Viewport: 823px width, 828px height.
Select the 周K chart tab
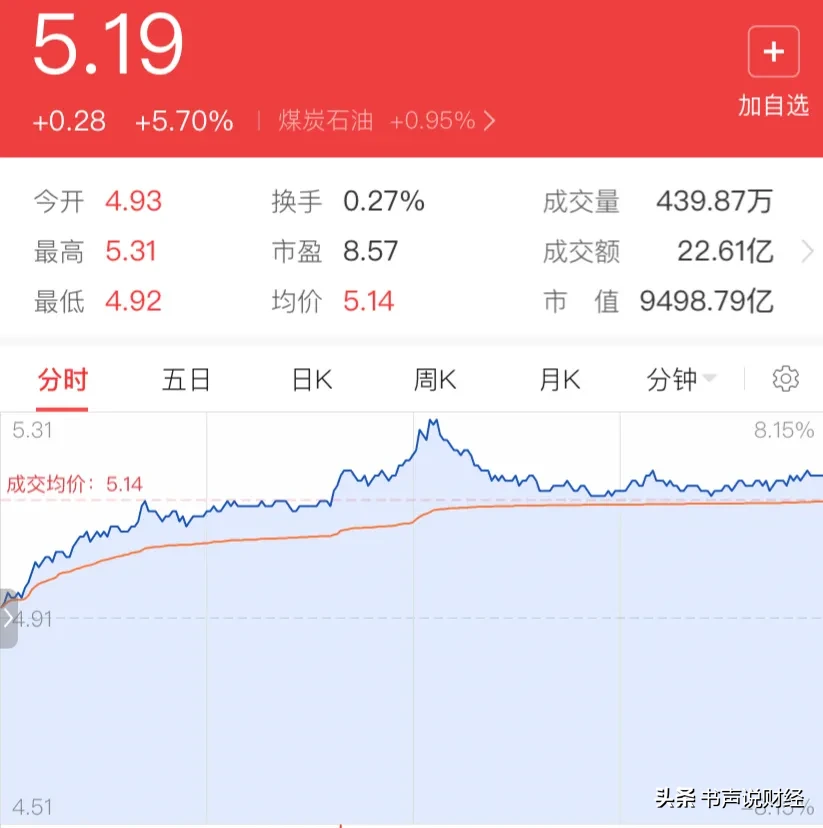tap(435, 380)
